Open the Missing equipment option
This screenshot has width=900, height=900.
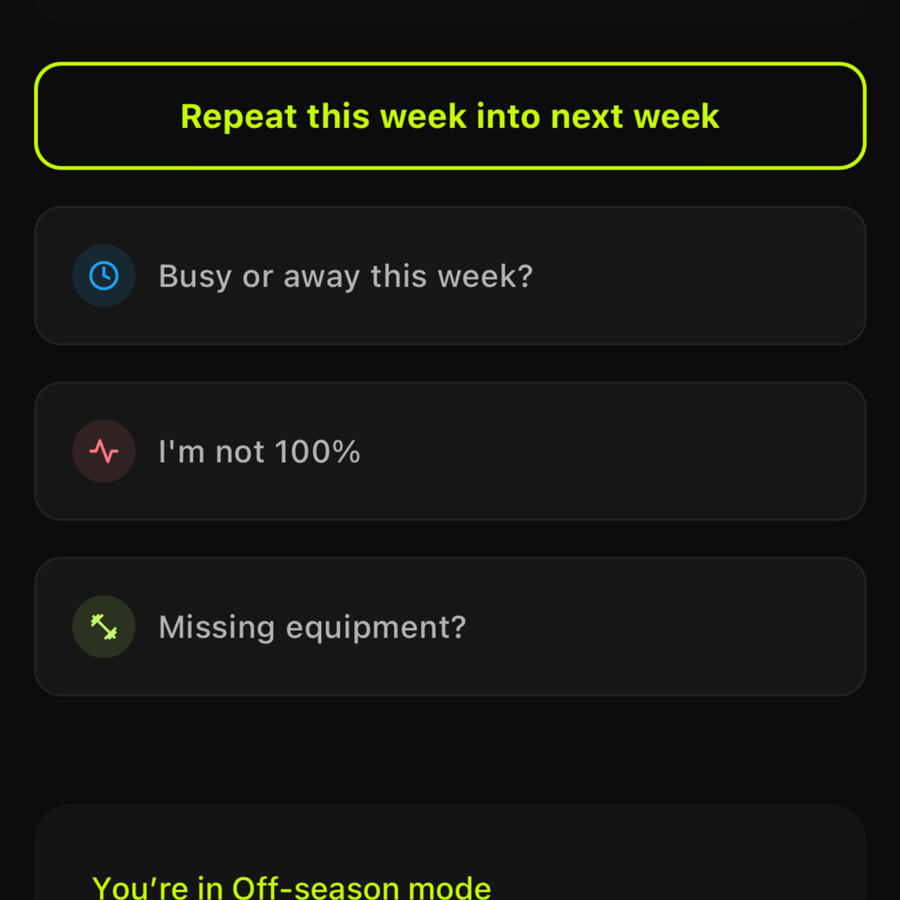coord(450,627)
